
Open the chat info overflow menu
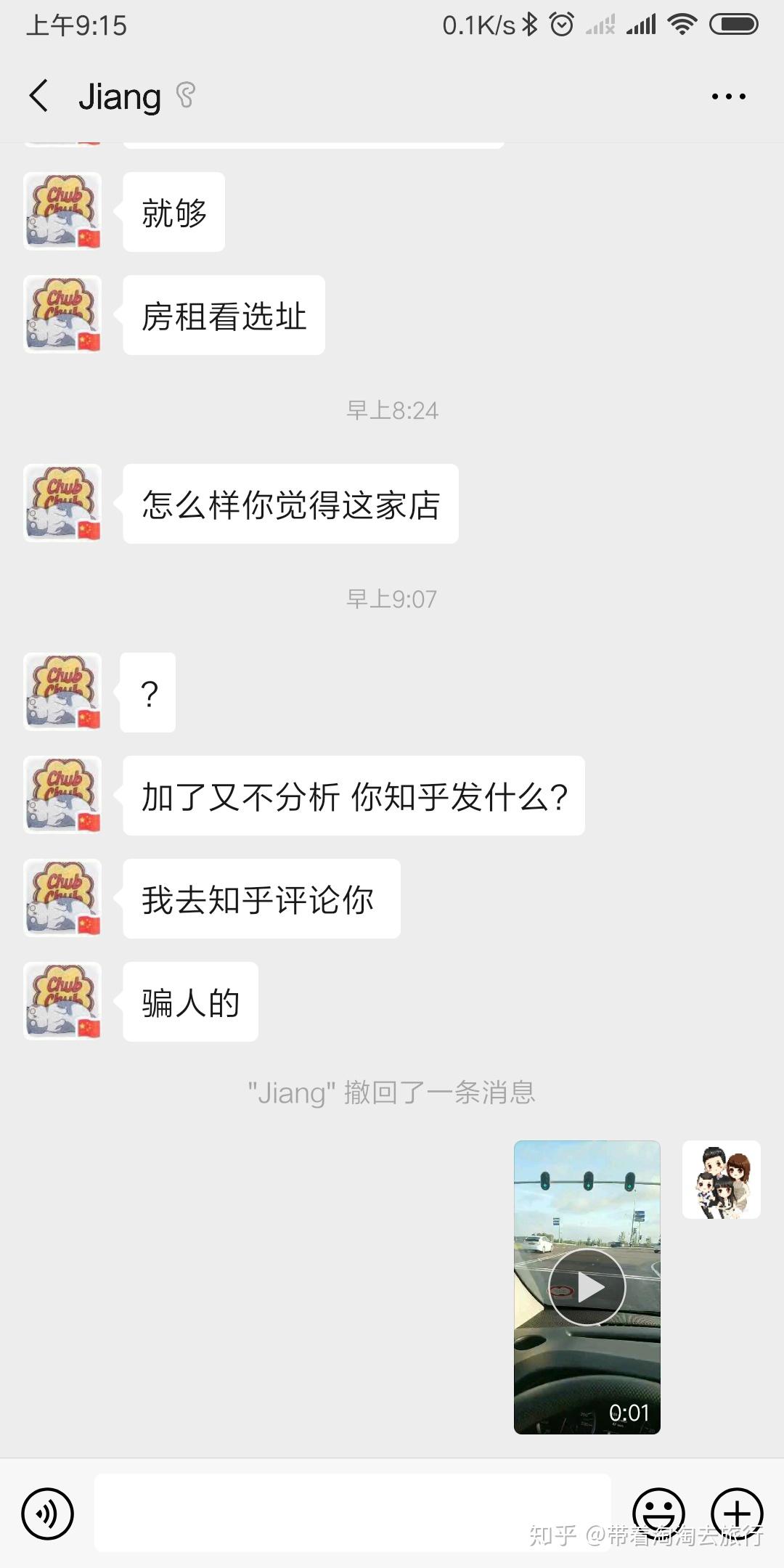(728, 97)
